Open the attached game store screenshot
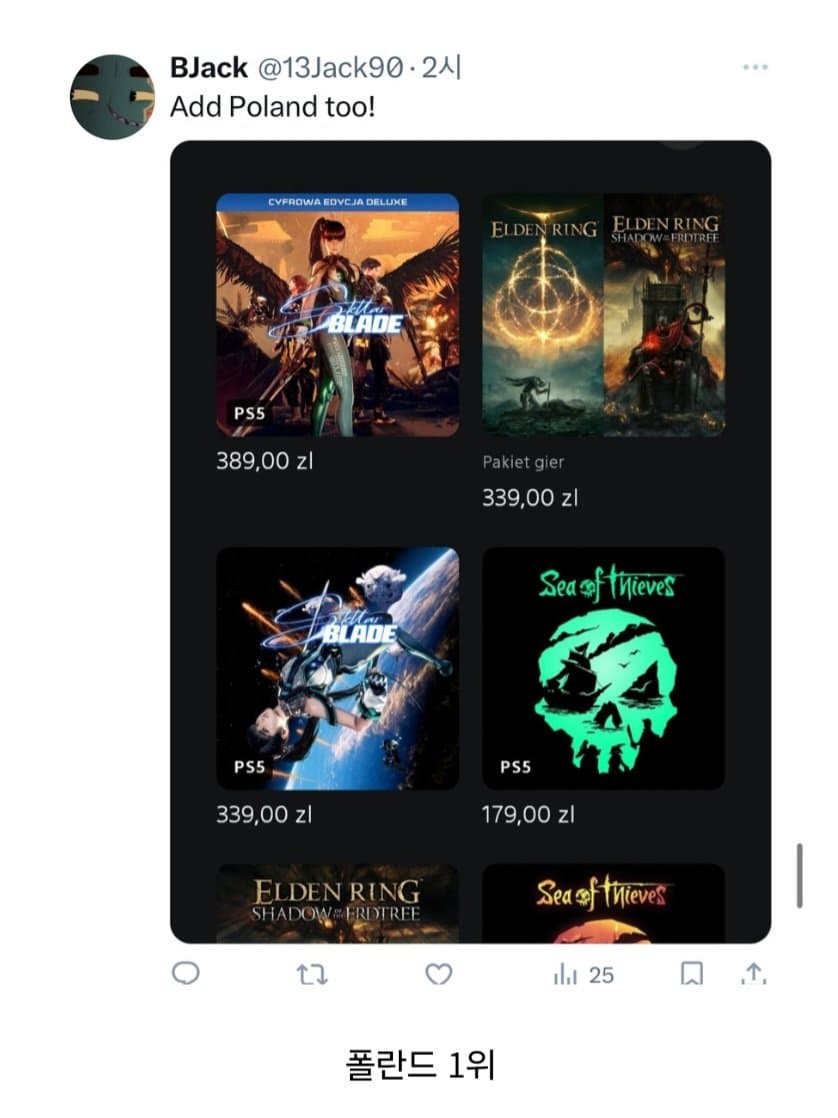 (x=470, y=541)
